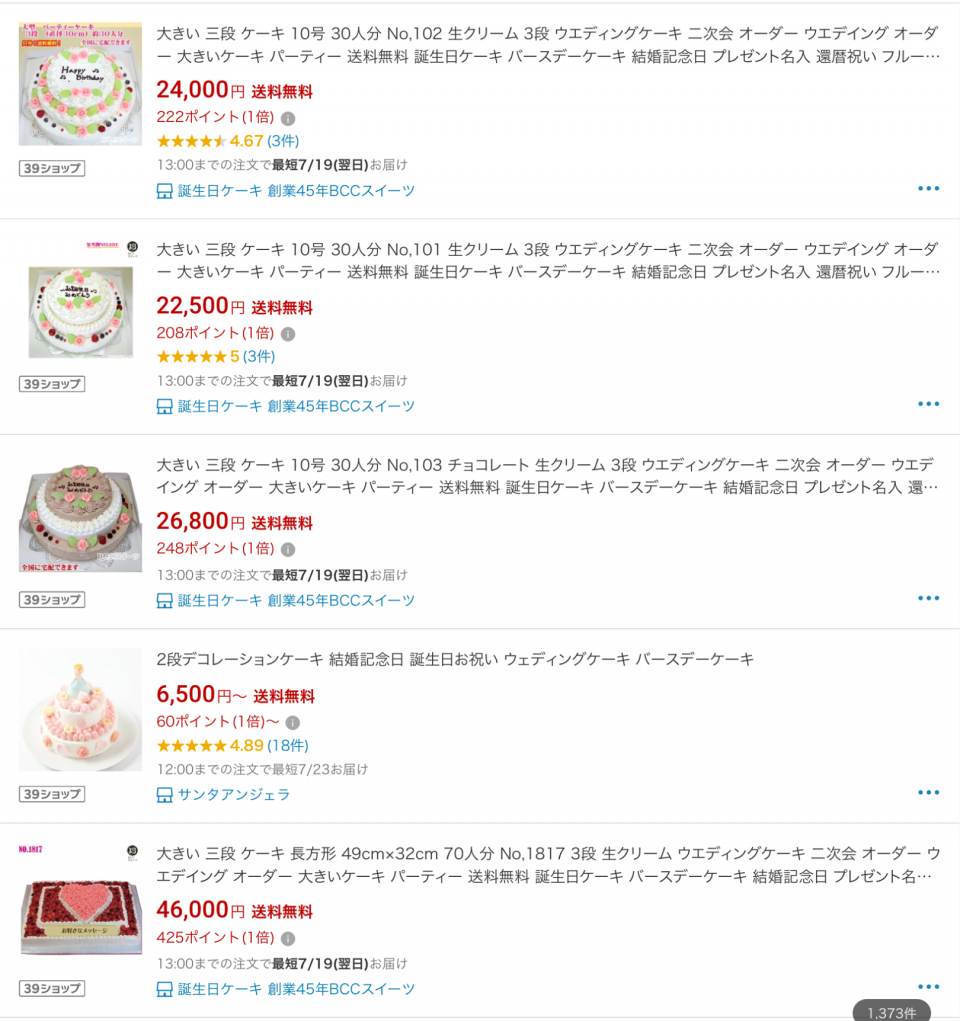
Task: Open point info next to 248ポイント
Action: 288,549
